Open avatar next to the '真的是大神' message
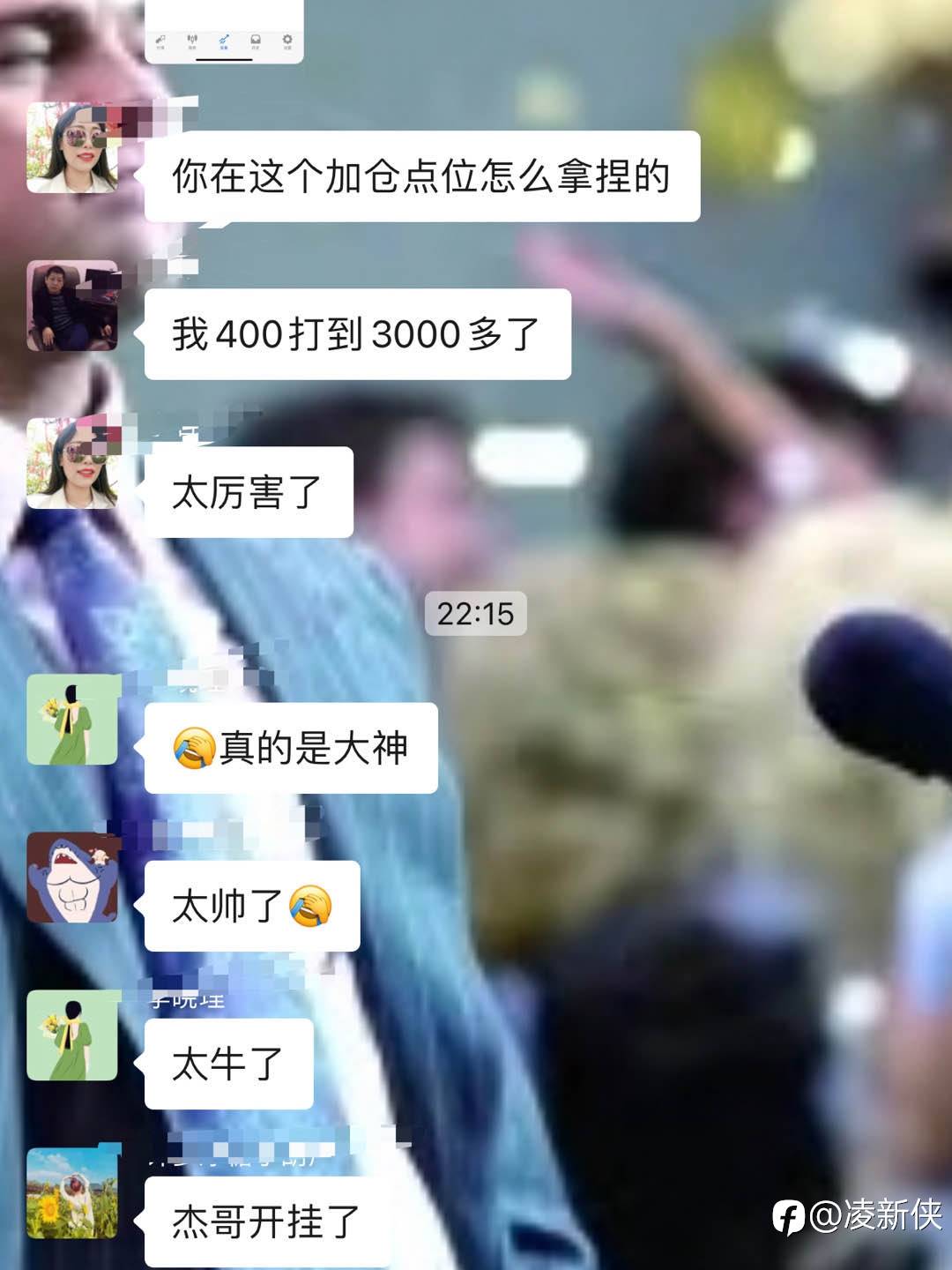Image resolution: width=952 pixels, height=1270 pixels. click(72, 720)
